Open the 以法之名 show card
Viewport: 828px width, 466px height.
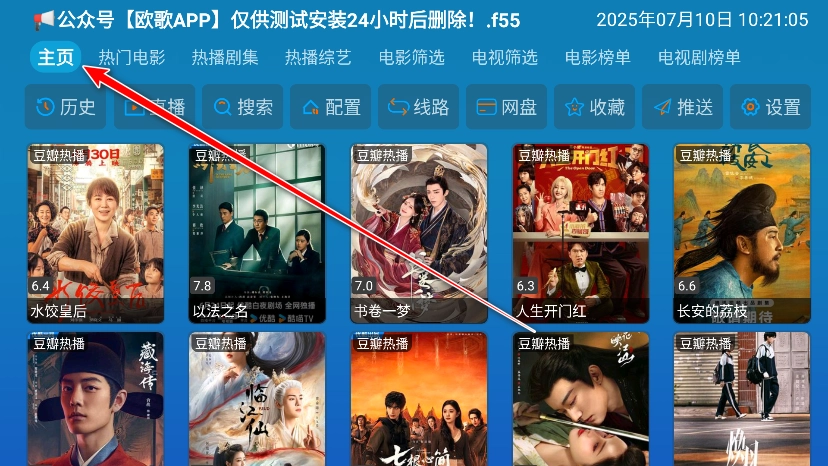click(257, 234)
